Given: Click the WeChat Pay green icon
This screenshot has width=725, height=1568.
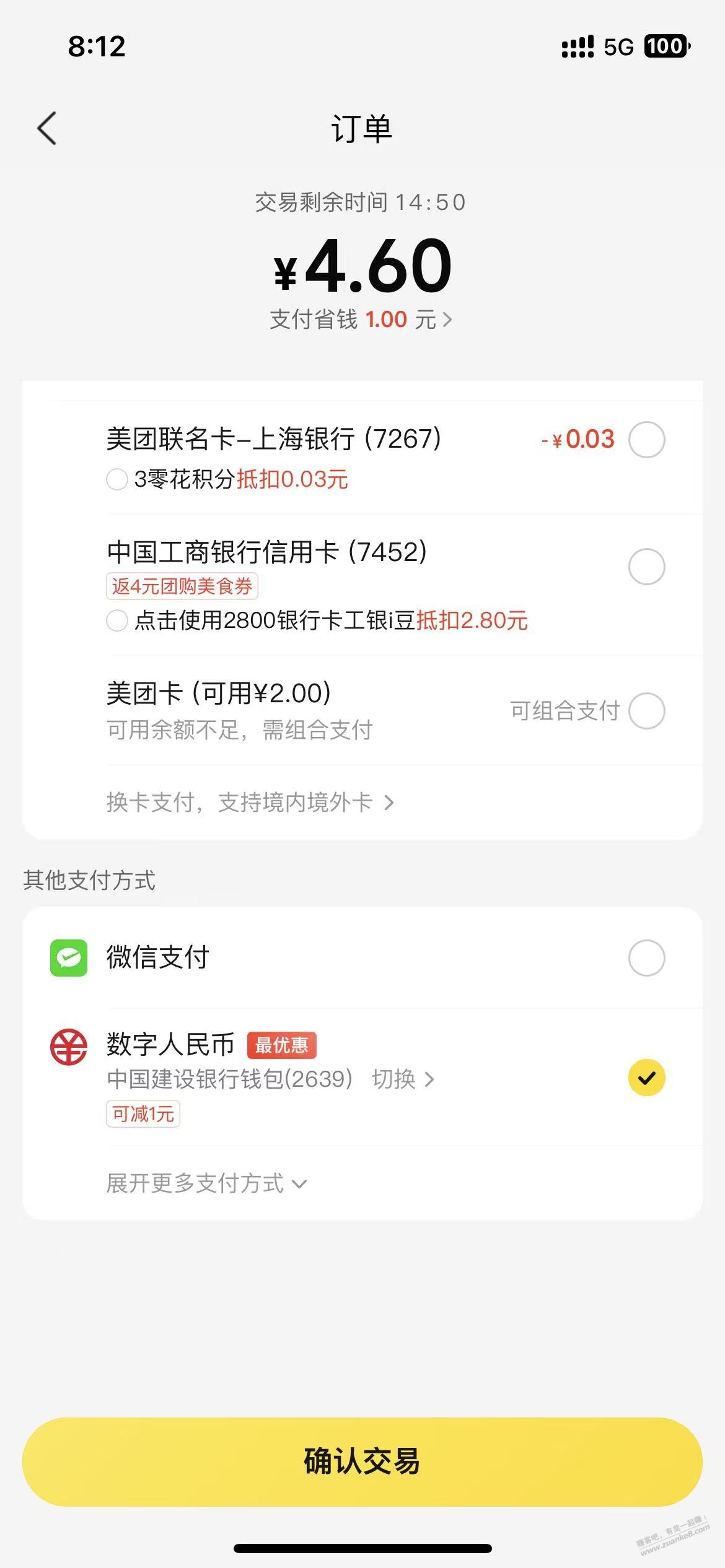Looking at the screenshot, I should pos(69,958).
